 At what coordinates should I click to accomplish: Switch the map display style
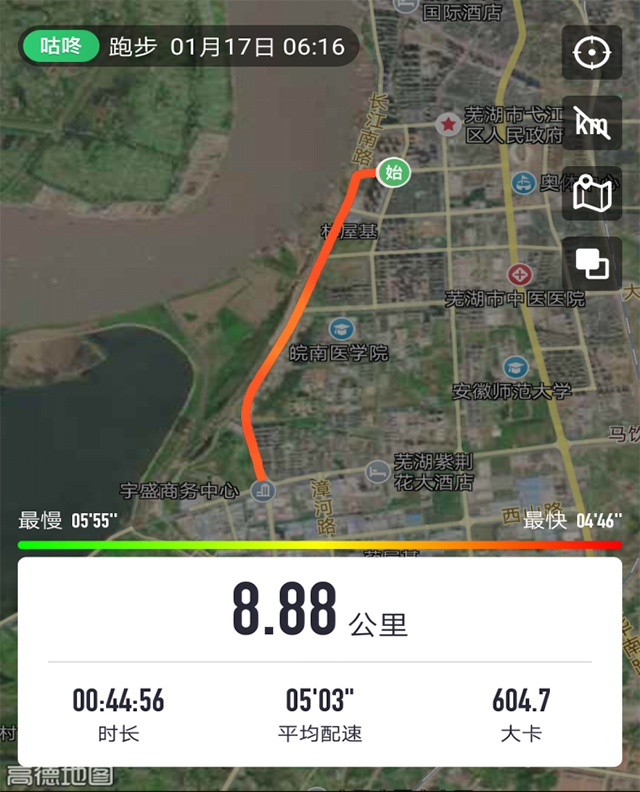pyautogui.click(x=592, y=194)
